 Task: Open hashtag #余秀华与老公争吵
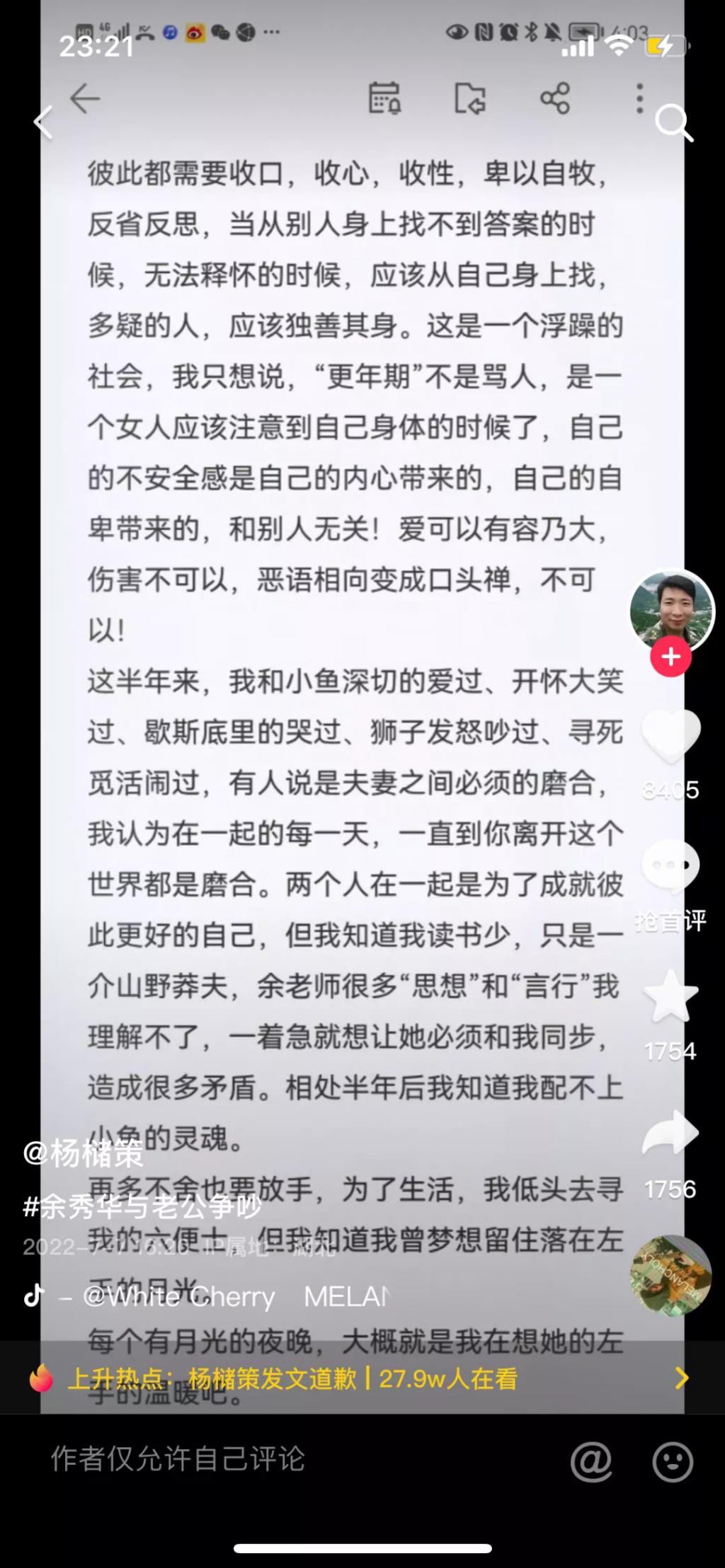[x=142, y=1207]
